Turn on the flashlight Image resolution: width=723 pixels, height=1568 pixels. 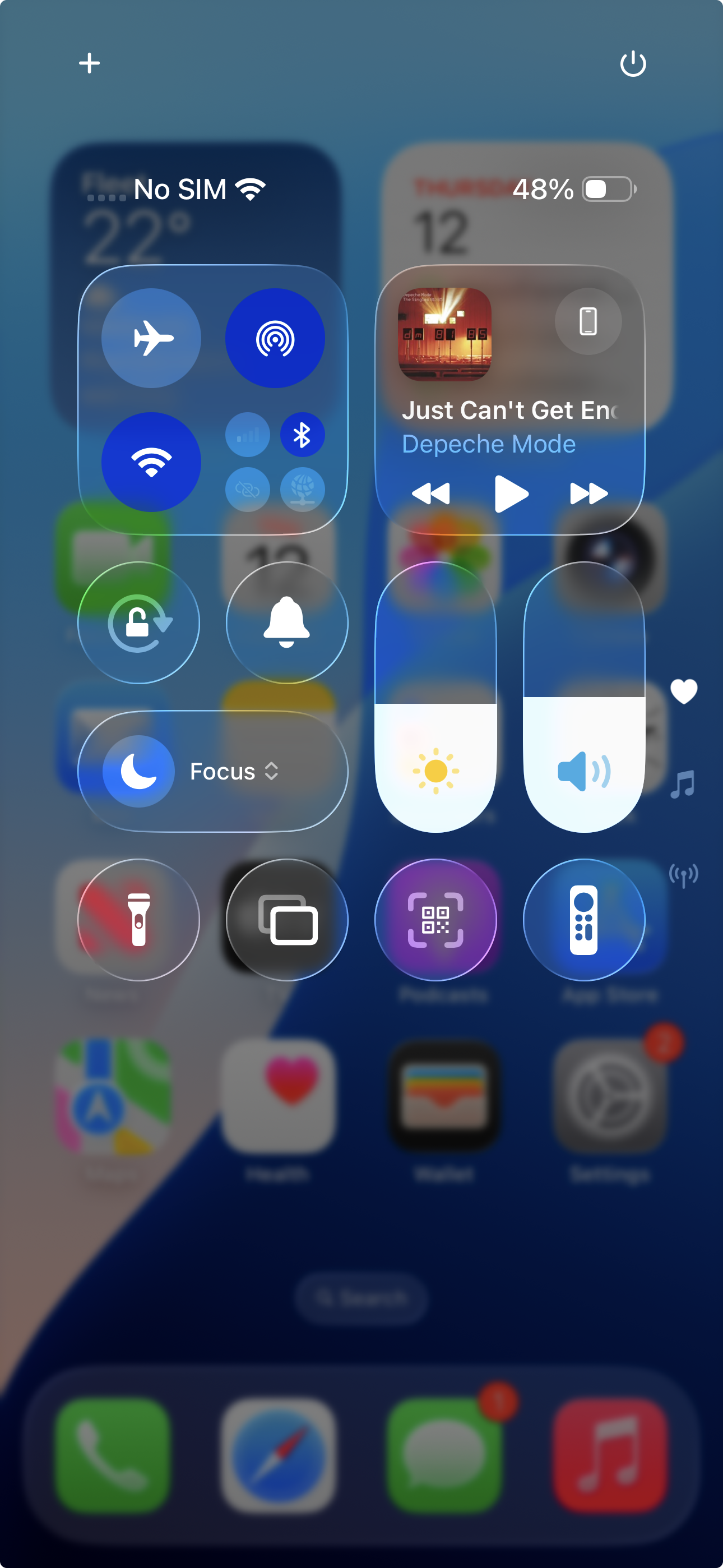click(140, 919)
